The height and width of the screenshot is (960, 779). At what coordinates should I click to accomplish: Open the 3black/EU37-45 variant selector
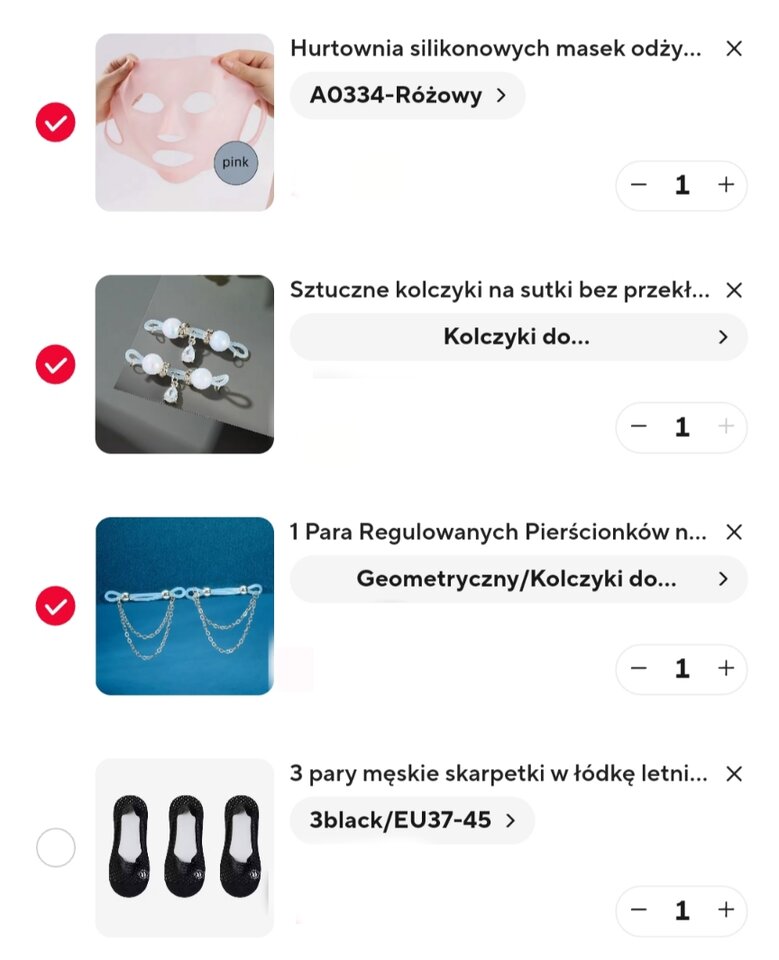coord(412,821)
